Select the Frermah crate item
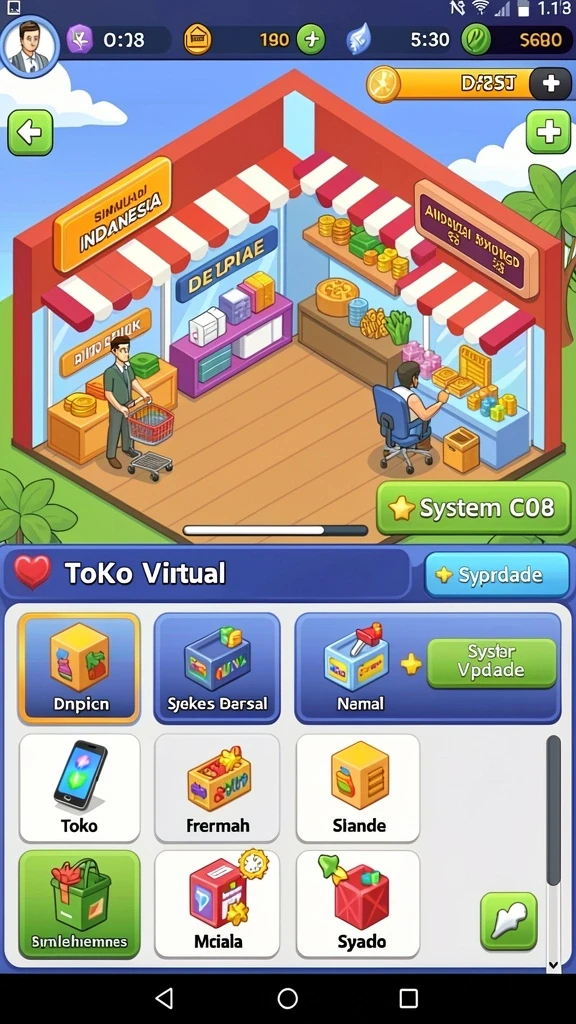Screen dimensions: 576x1024 (217, 788)
